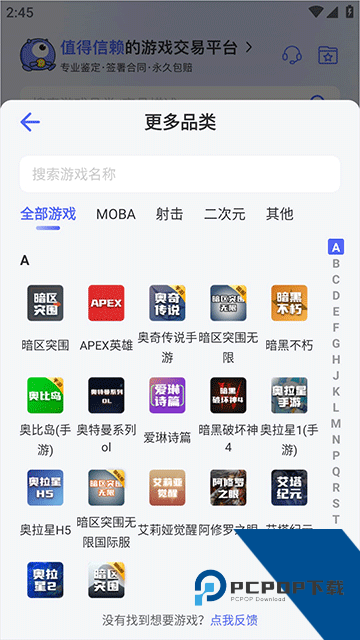
Task: Select the 其他 tab
Action: (x=280, y=214)
